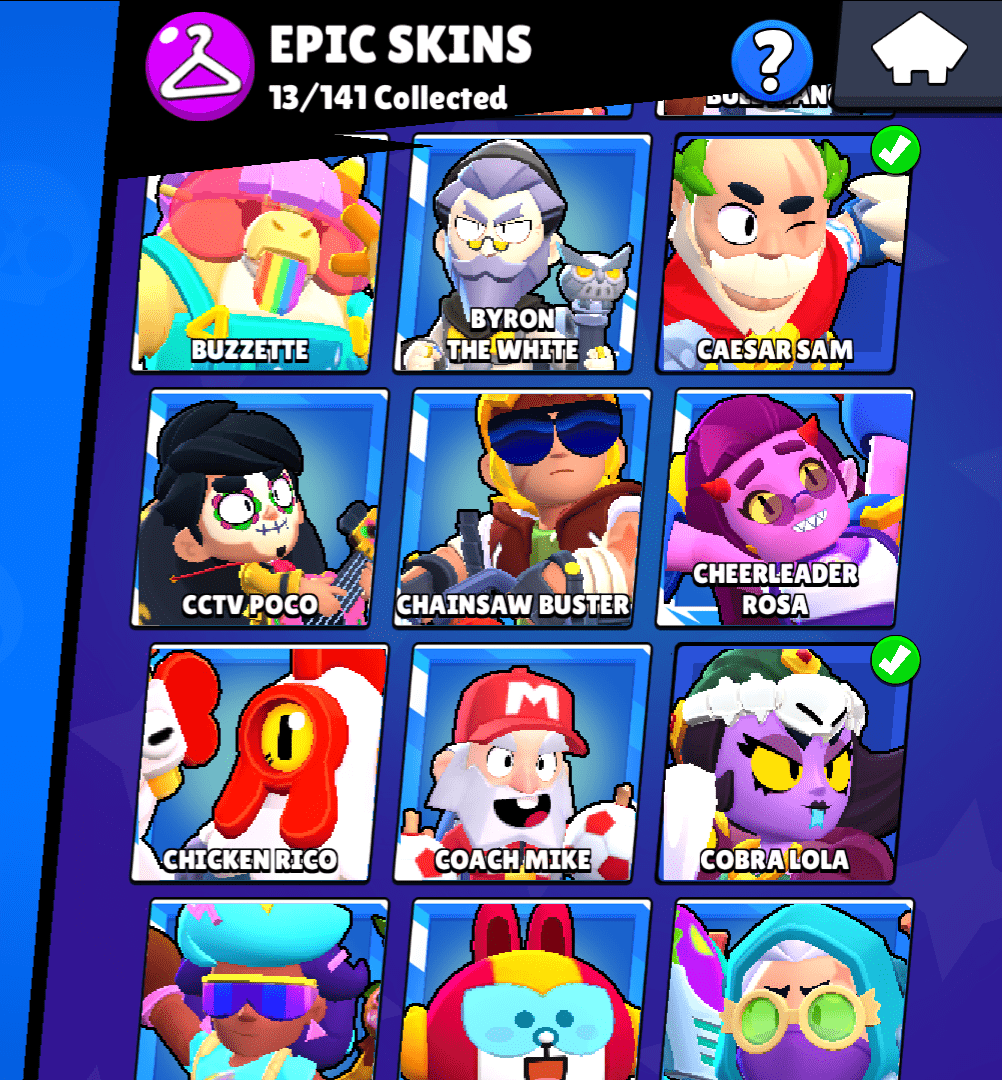This screenshot has width=1002, height=1080.
Task: View the Caesar Sam skin
Action: (783, 255)
